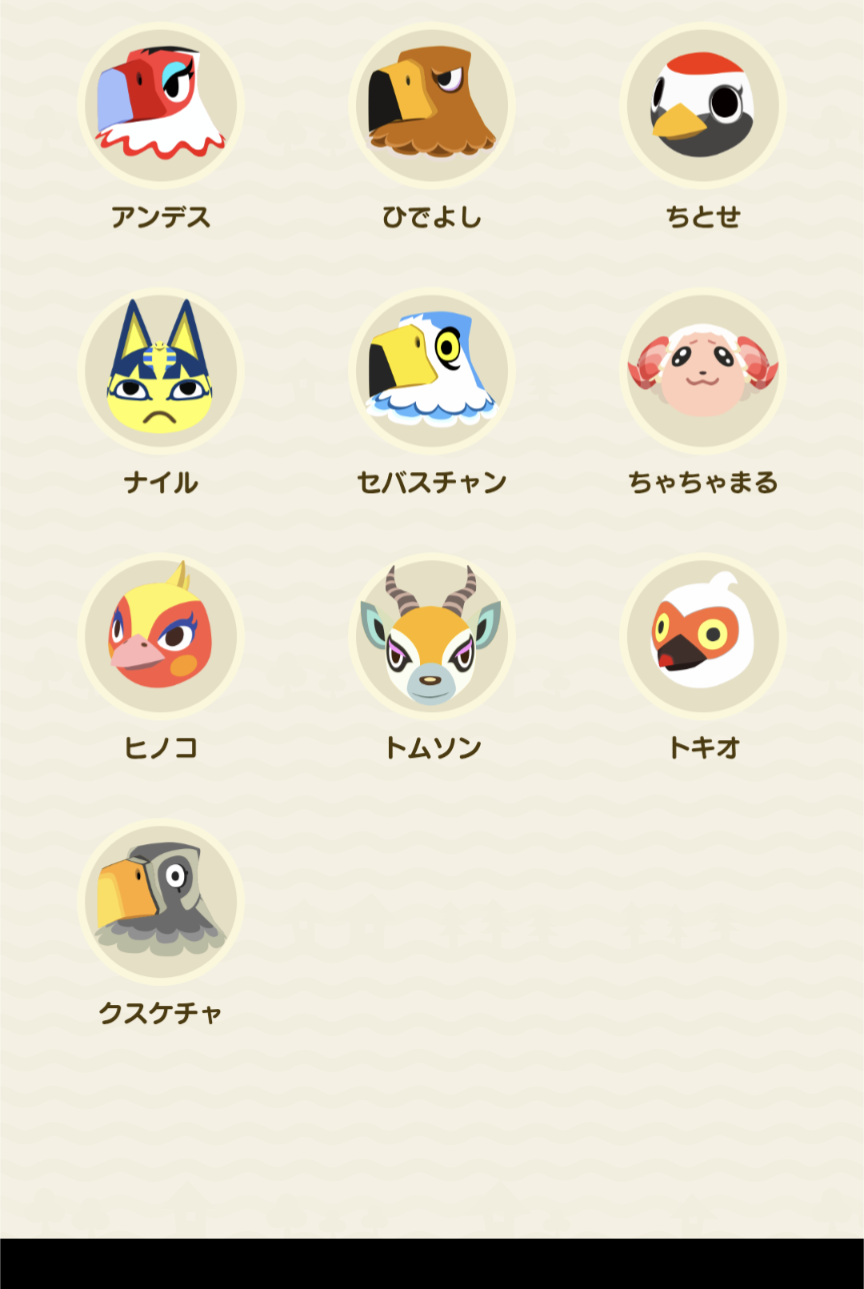
Task: Open villager アンデス's profile
Action: (x=161, y=106)
